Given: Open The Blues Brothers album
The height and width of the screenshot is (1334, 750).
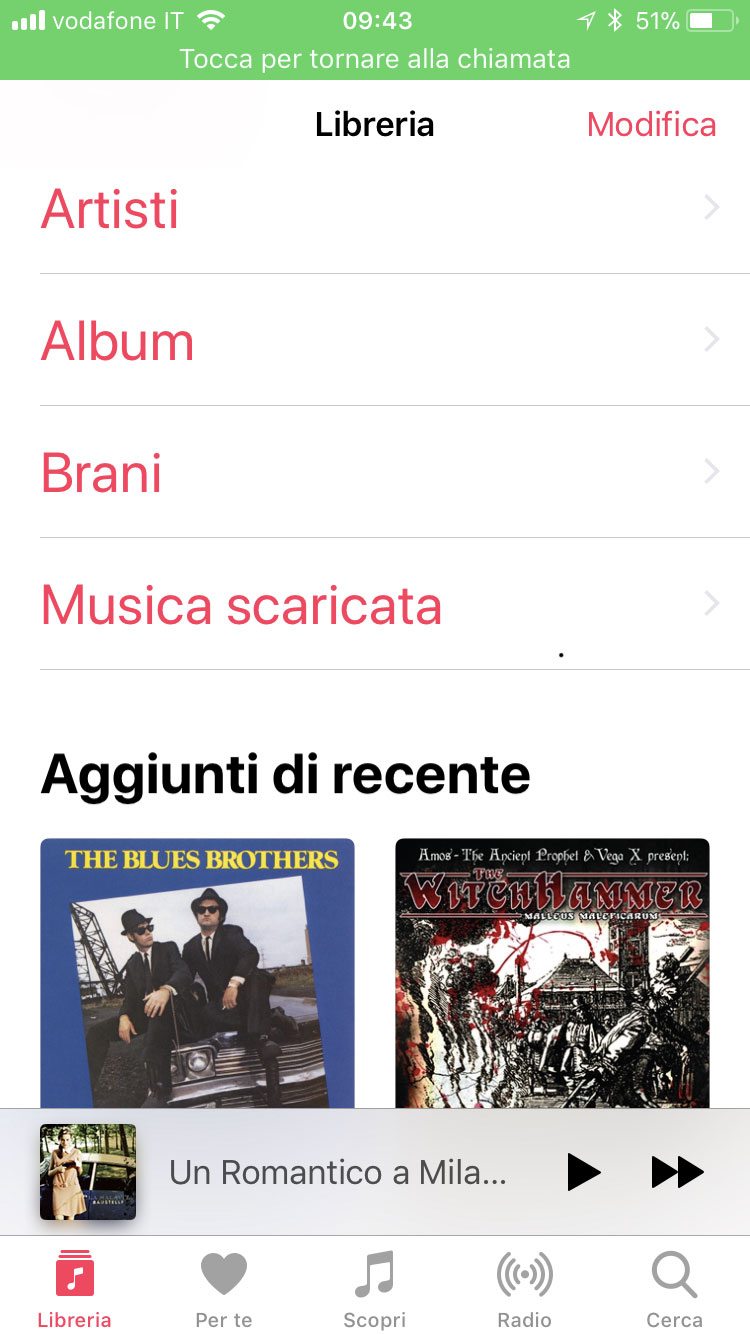Looking at the screenshot, I should 197,972.
